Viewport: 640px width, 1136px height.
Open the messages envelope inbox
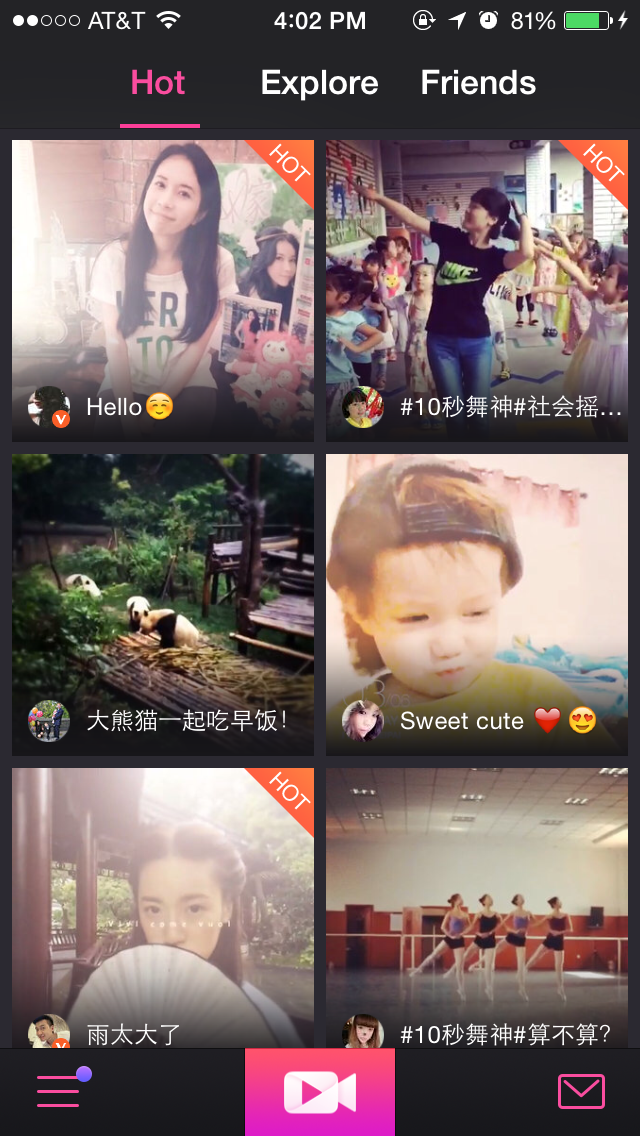tap(581, 1091)
